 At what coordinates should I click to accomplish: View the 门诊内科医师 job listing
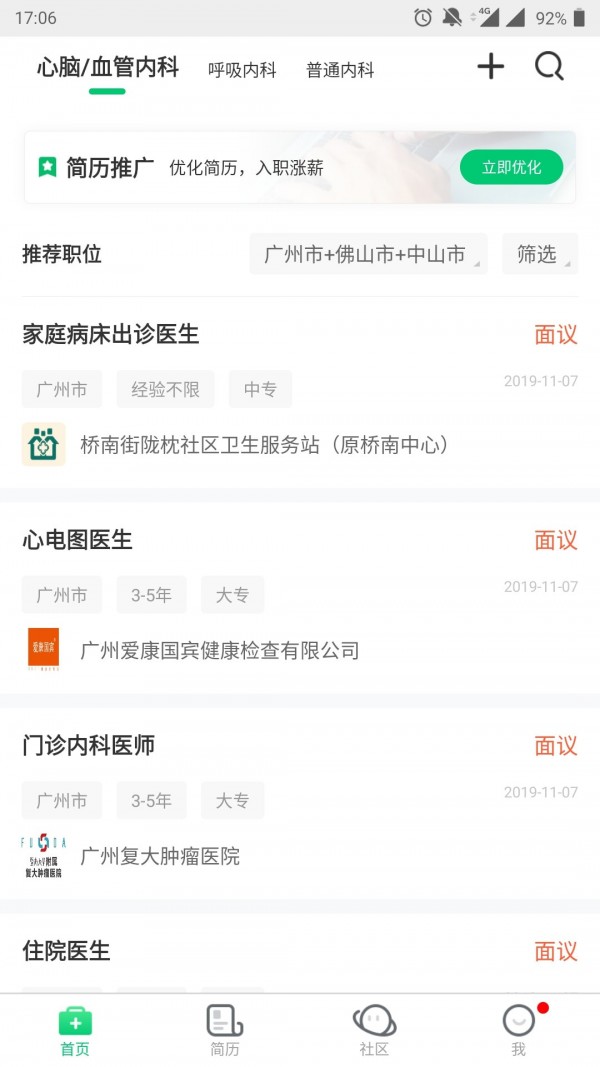pyautogui.click(x=88, y=745)
